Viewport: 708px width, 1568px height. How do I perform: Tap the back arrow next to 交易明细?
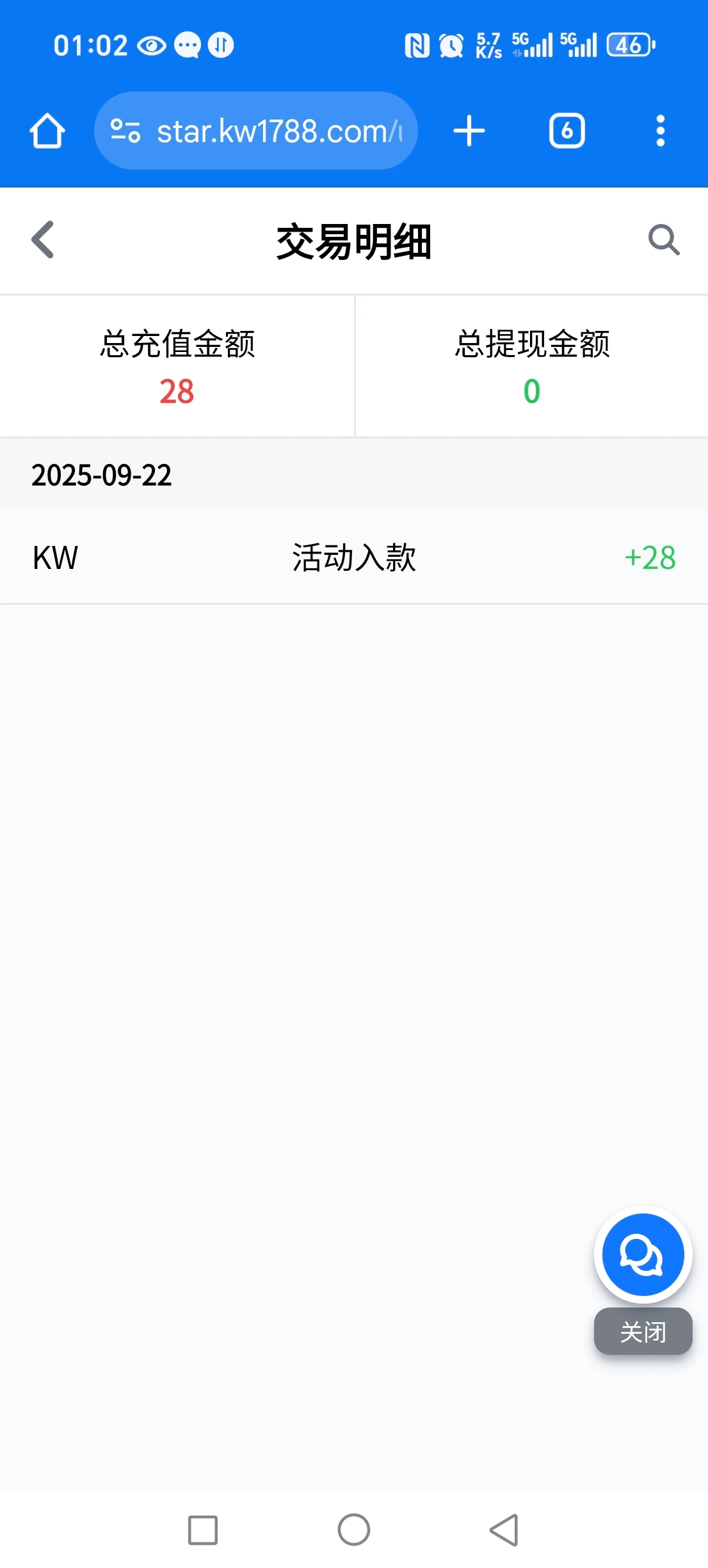41,240
